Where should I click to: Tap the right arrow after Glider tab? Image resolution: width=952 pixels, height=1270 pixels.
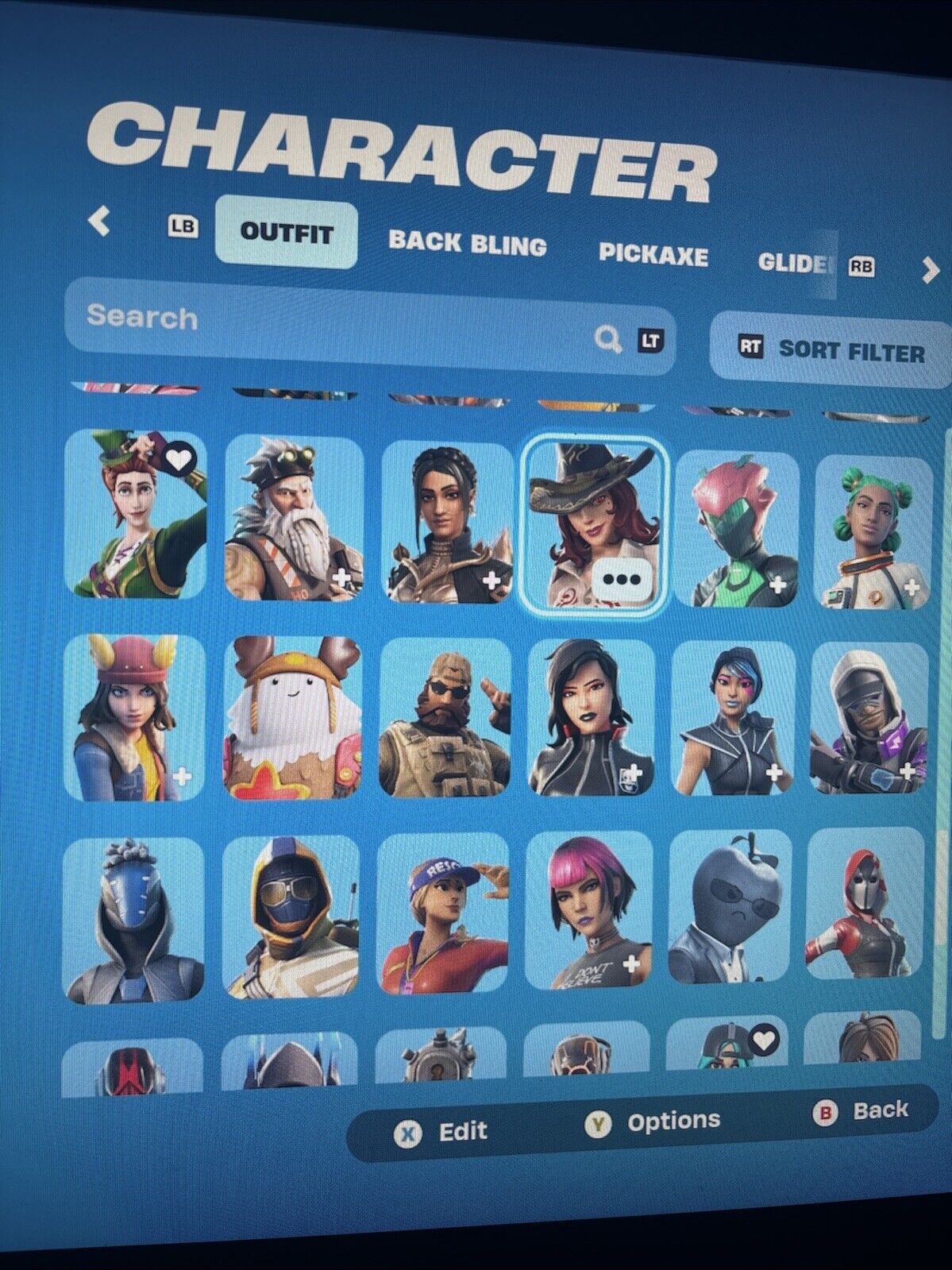pyautogui.click(x=930, y=271)
